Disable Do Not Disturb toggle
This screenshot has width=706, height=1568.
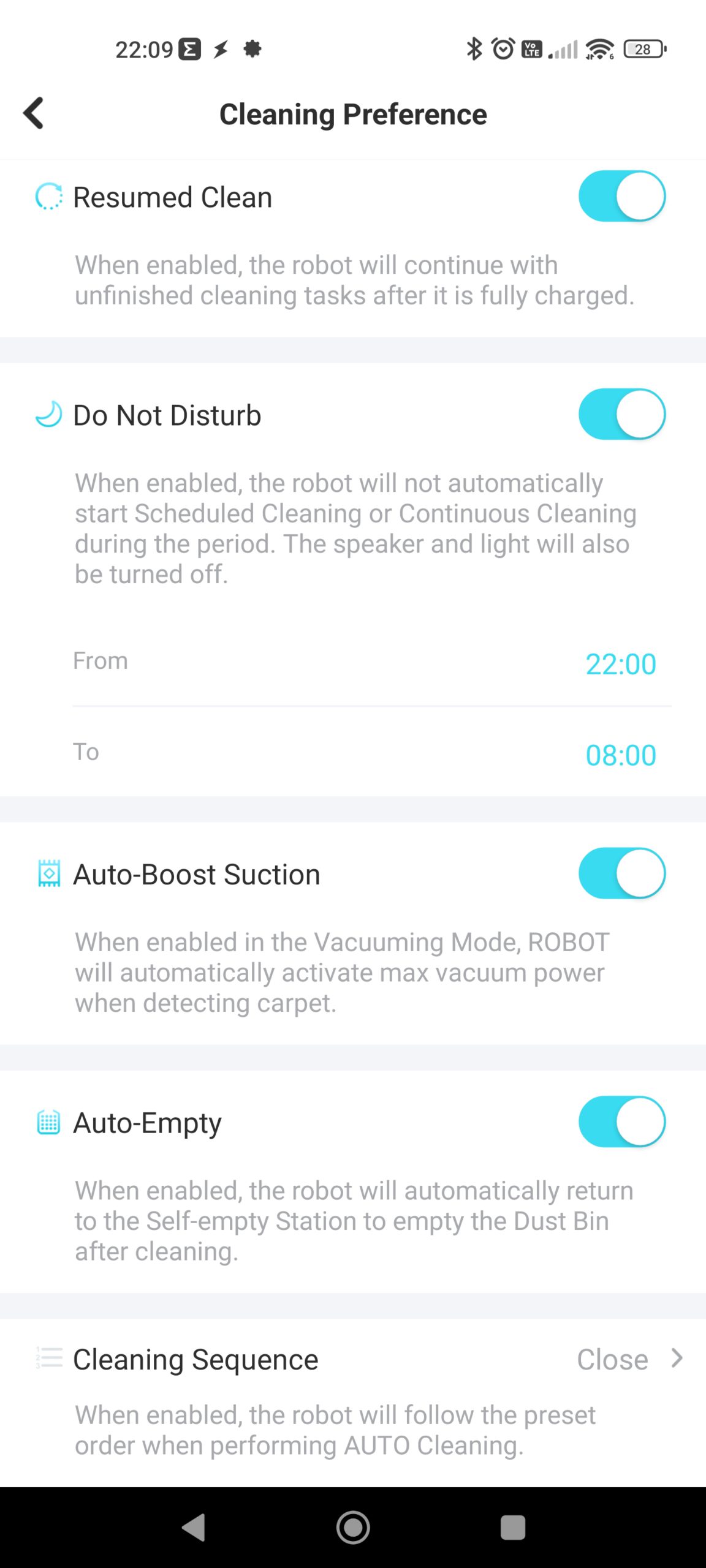point(621,415)
